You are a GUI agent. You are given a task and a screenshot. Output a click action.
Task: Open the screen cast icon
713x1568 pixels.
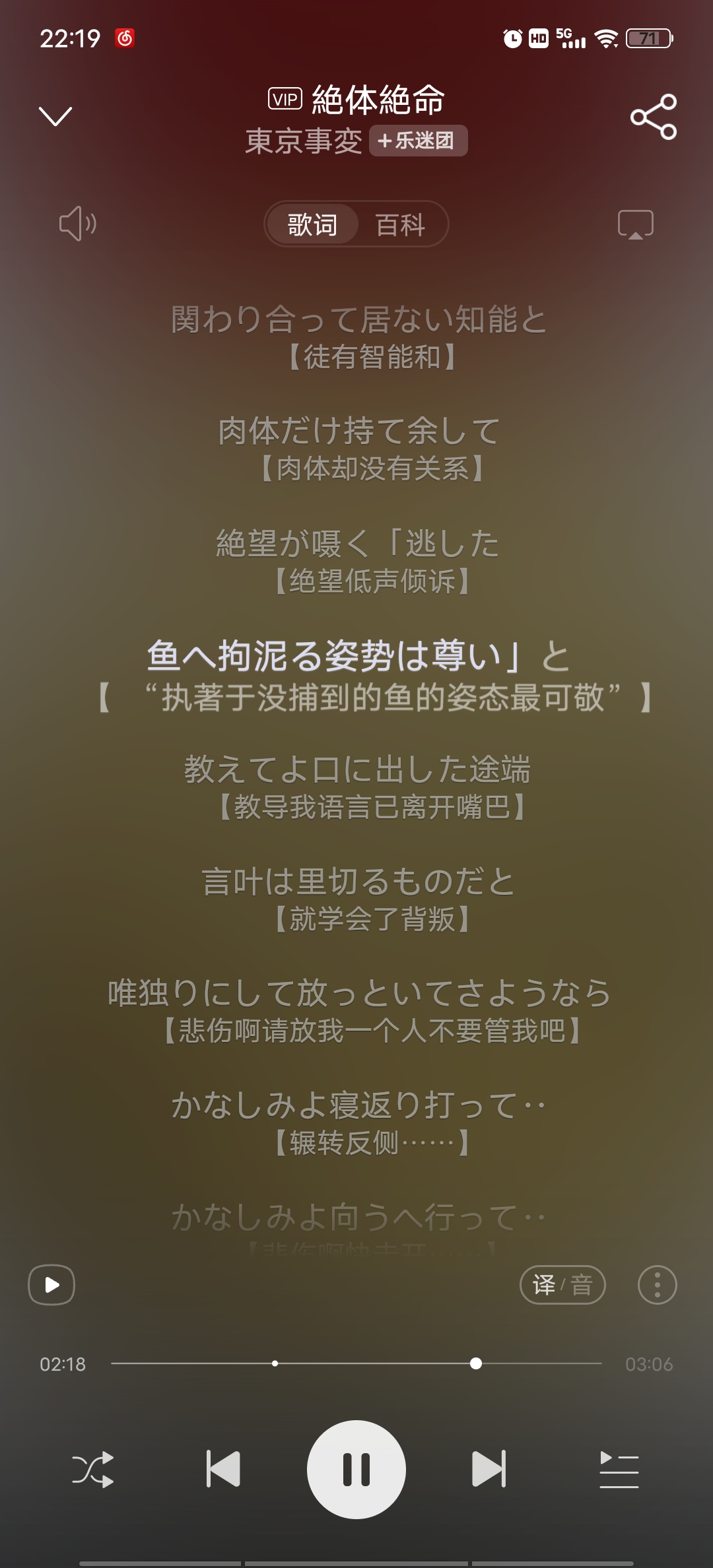[x=635, y=224]
